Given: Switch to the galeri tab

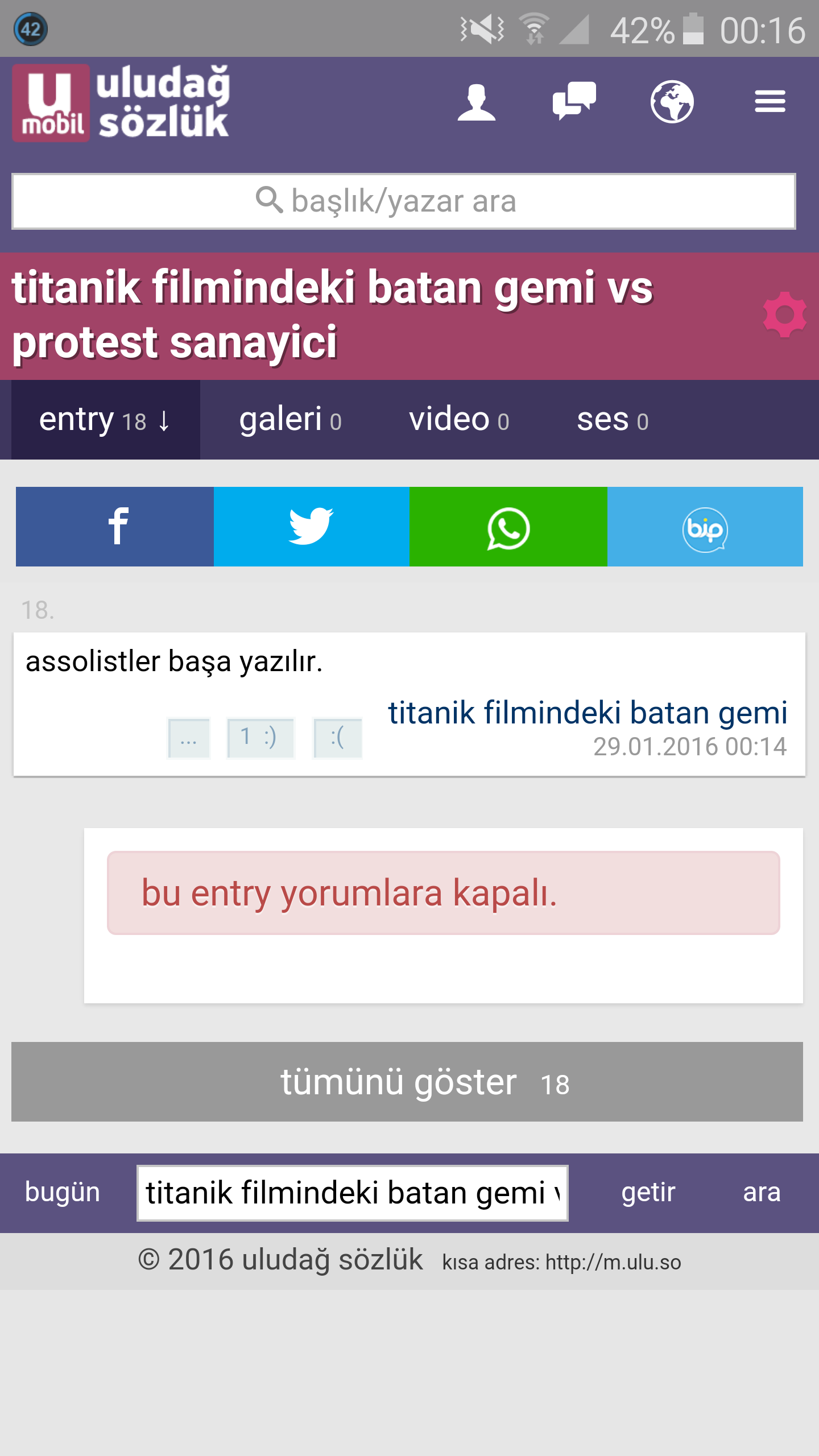Looking at the screenshot, I should [x=290, y=420].
